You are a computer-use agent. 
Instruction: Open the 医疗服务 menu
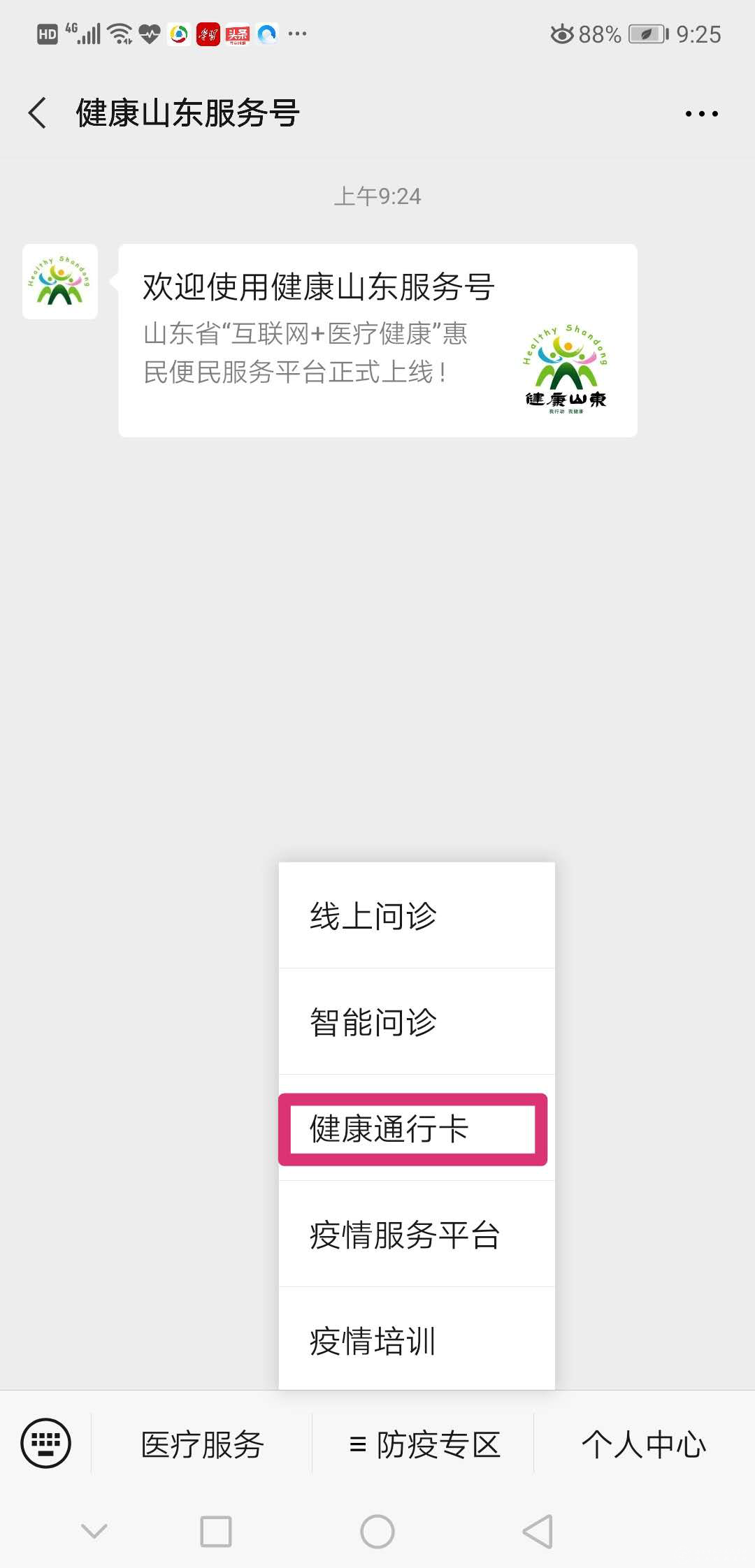click(x=202, y=1444)
